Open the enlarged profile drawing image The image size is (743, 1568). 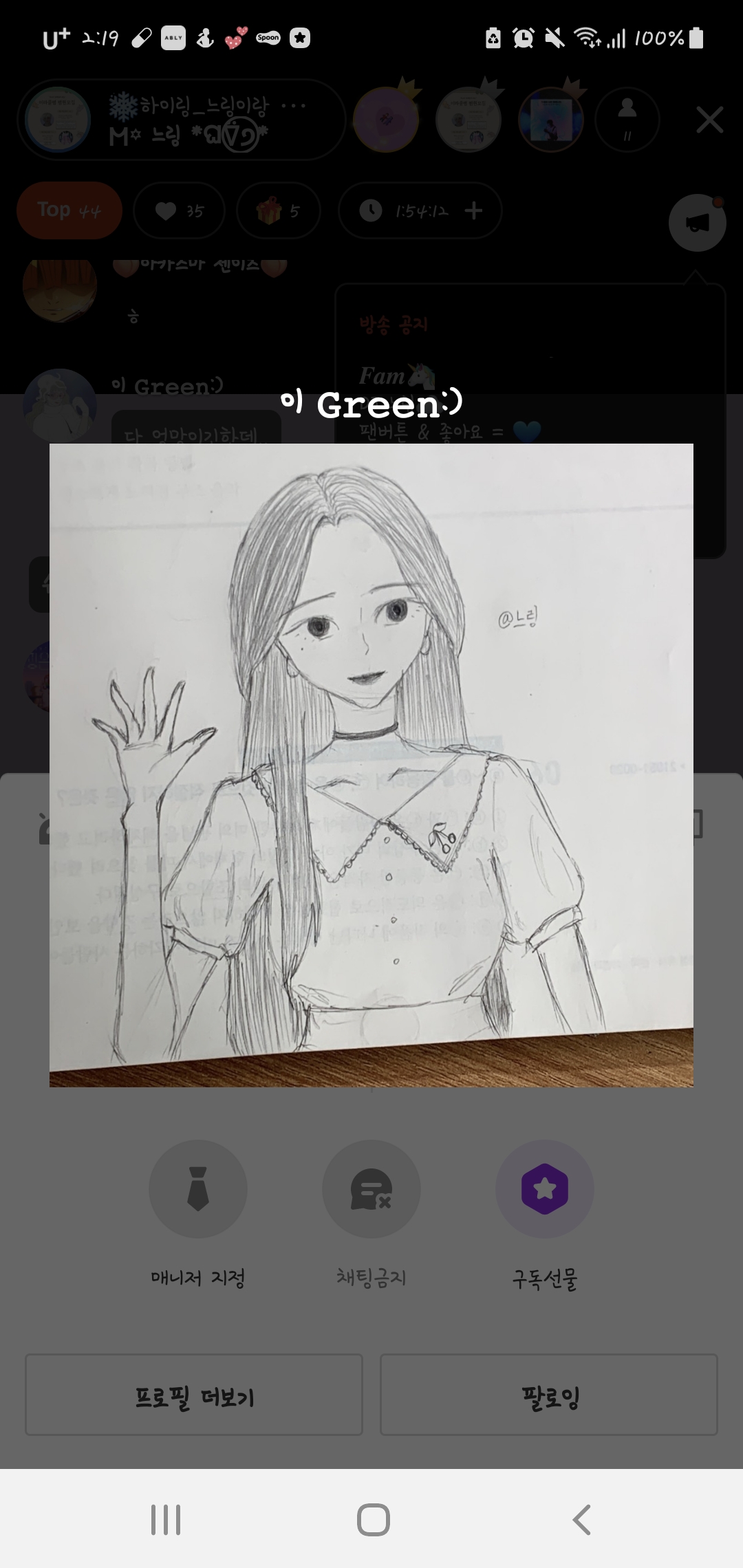pos(371,765)
